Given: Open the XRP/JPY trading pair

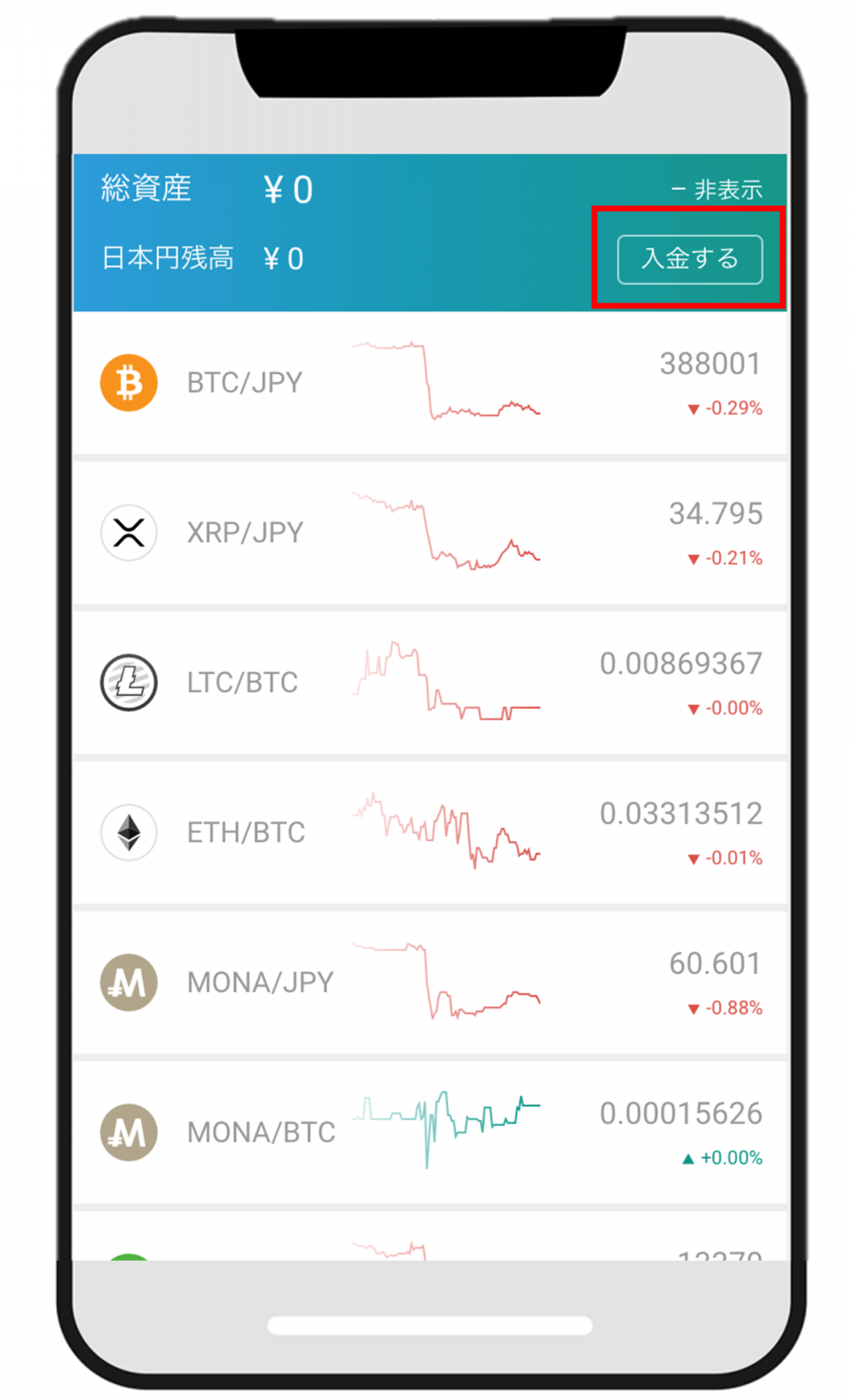Looking at the screenshot, I should 430,533.
